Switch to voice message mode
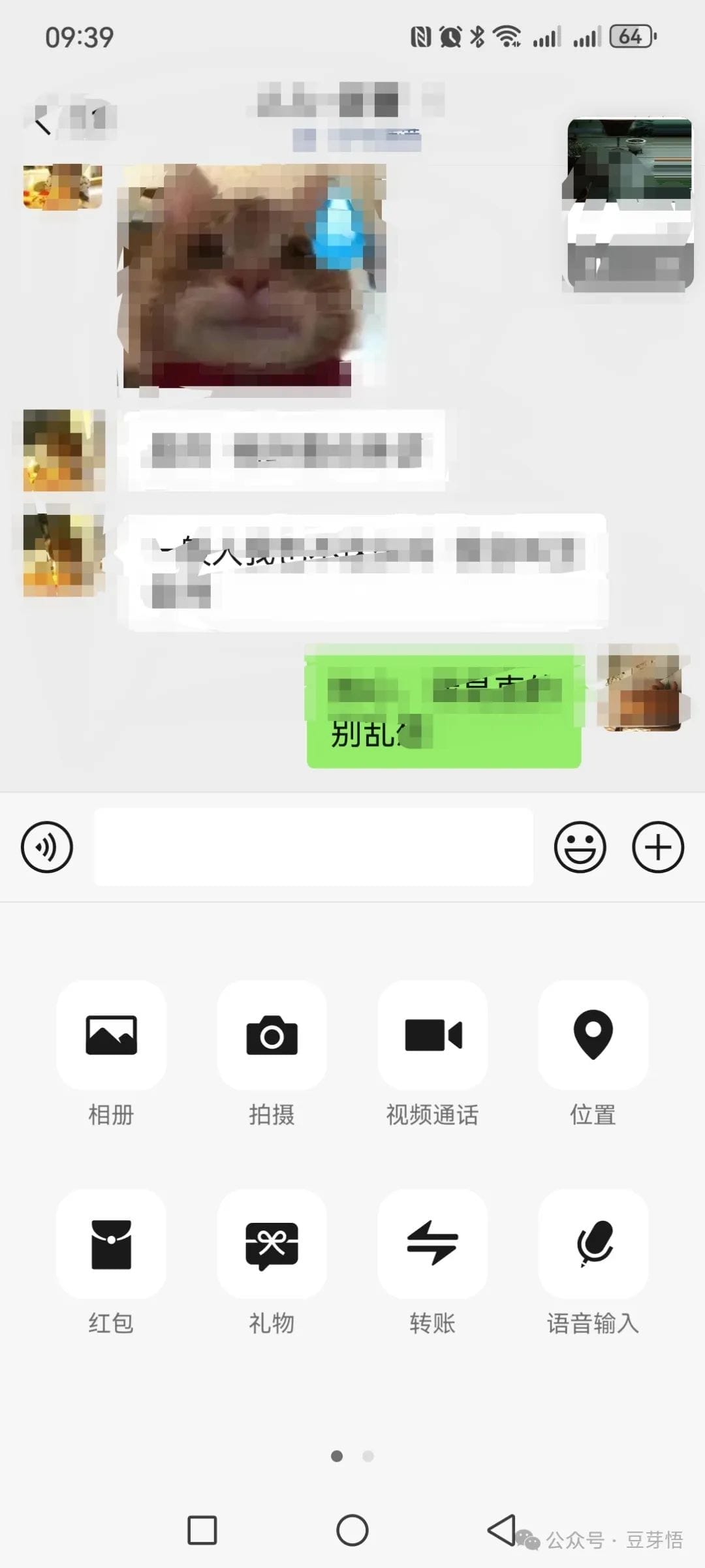Screen dimensions: 705x1568 coord(46,847)
